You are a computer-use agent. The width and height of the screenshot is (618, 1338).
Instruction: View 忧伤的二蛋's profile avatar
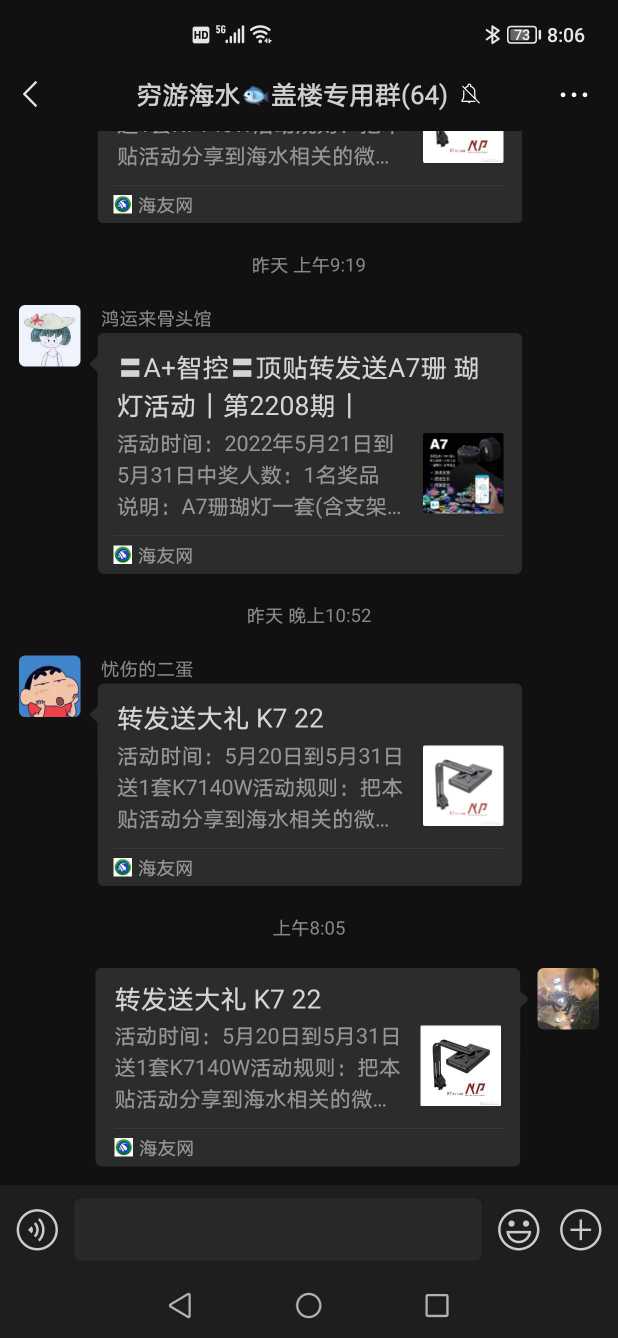(x=50, y=686)
